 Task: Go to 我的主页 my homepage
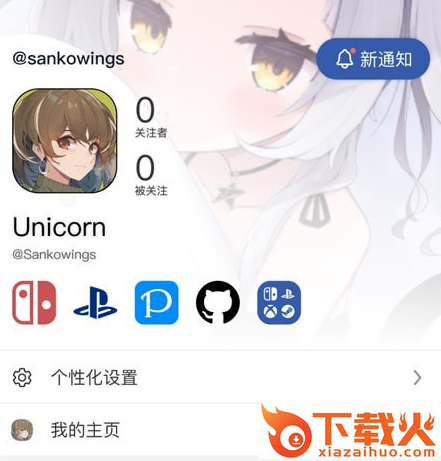(x=220, y=429)
